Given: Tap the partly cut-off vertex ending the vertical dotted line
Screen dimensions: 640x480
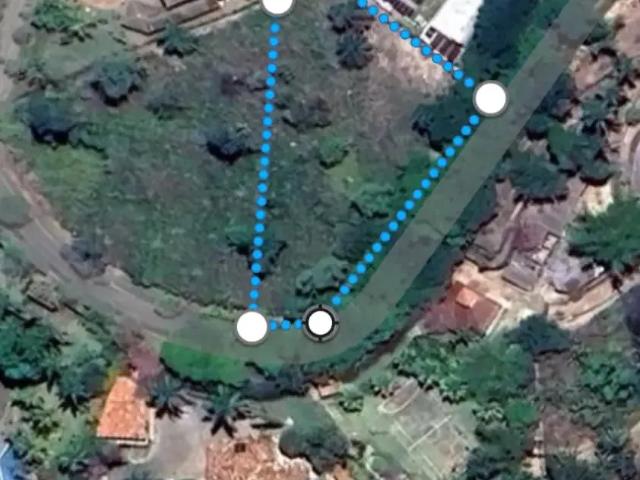Looking at the screenshot, I should coord(277,5).
